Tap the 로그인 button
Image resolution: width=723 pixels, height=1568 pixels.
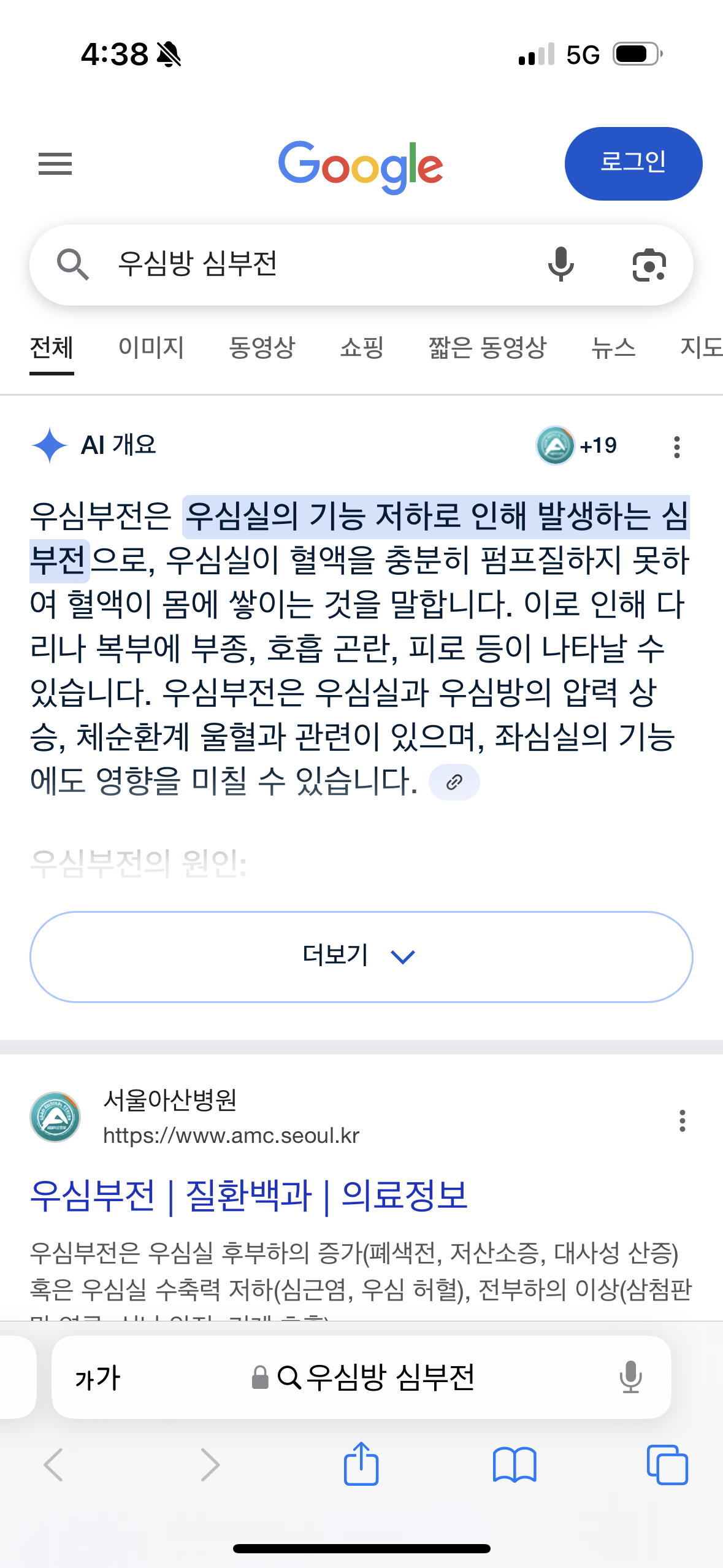(633, 164)
